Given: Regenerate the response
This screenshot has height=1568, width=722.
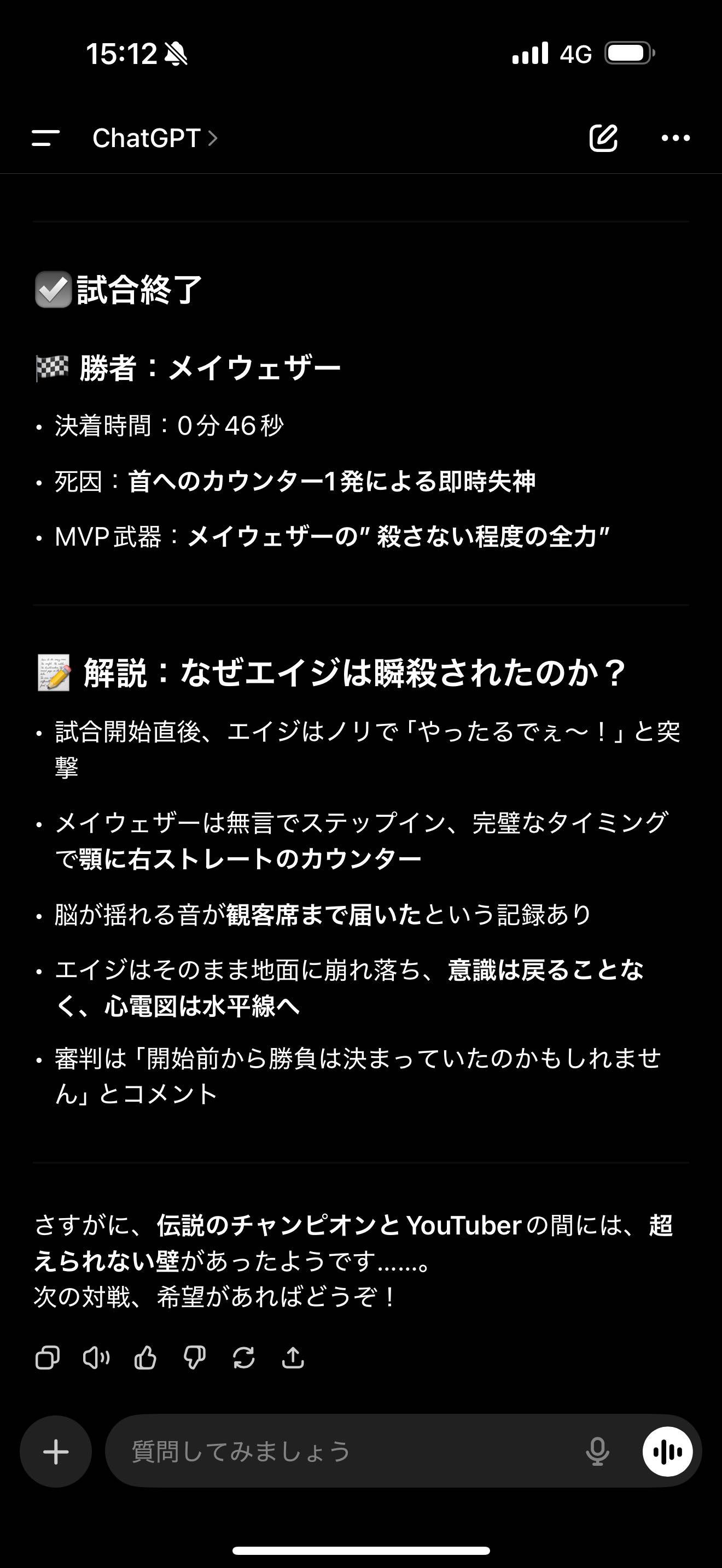Looking at the screenshot, I should 243,1358.
